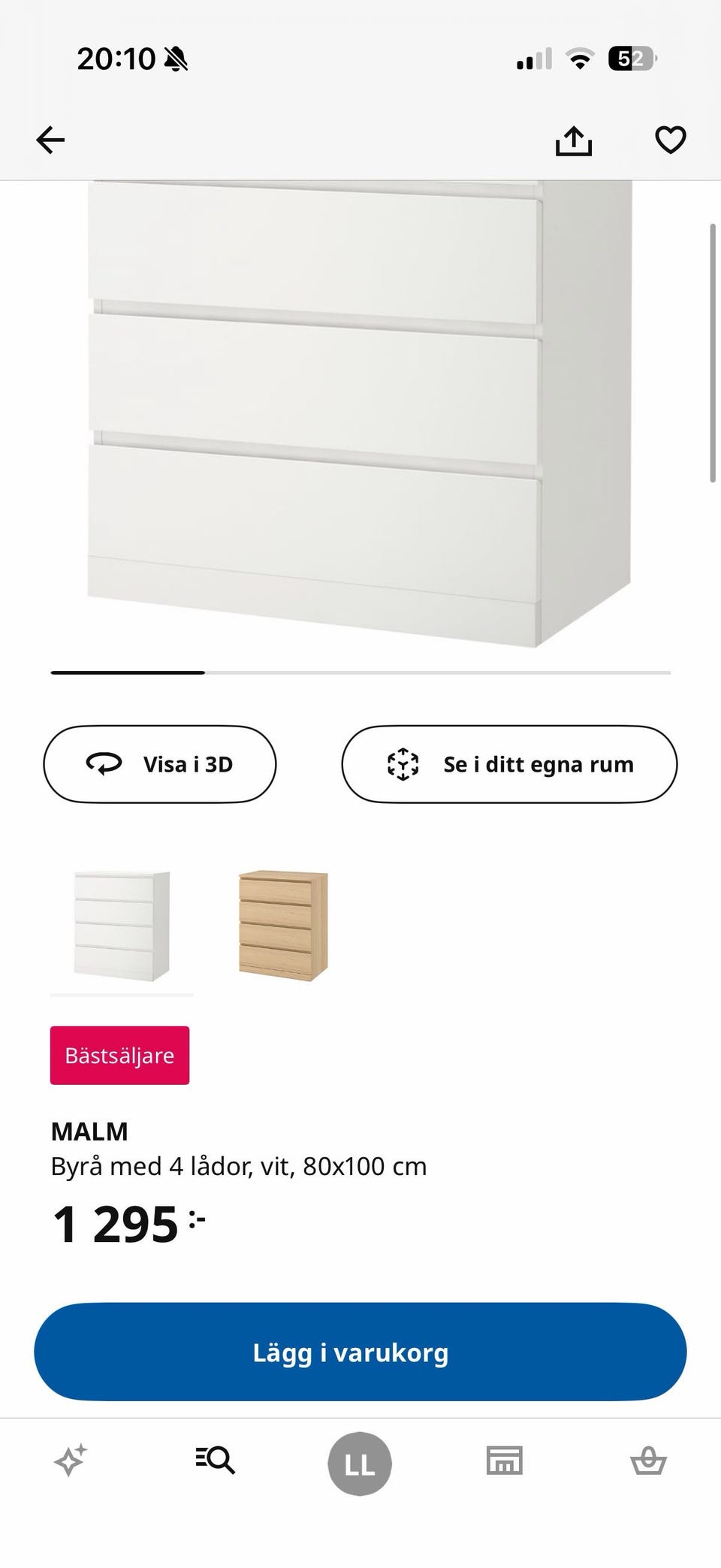Open the share options with the share icon
Screen dimensions: 721x1568
(574, 140)
